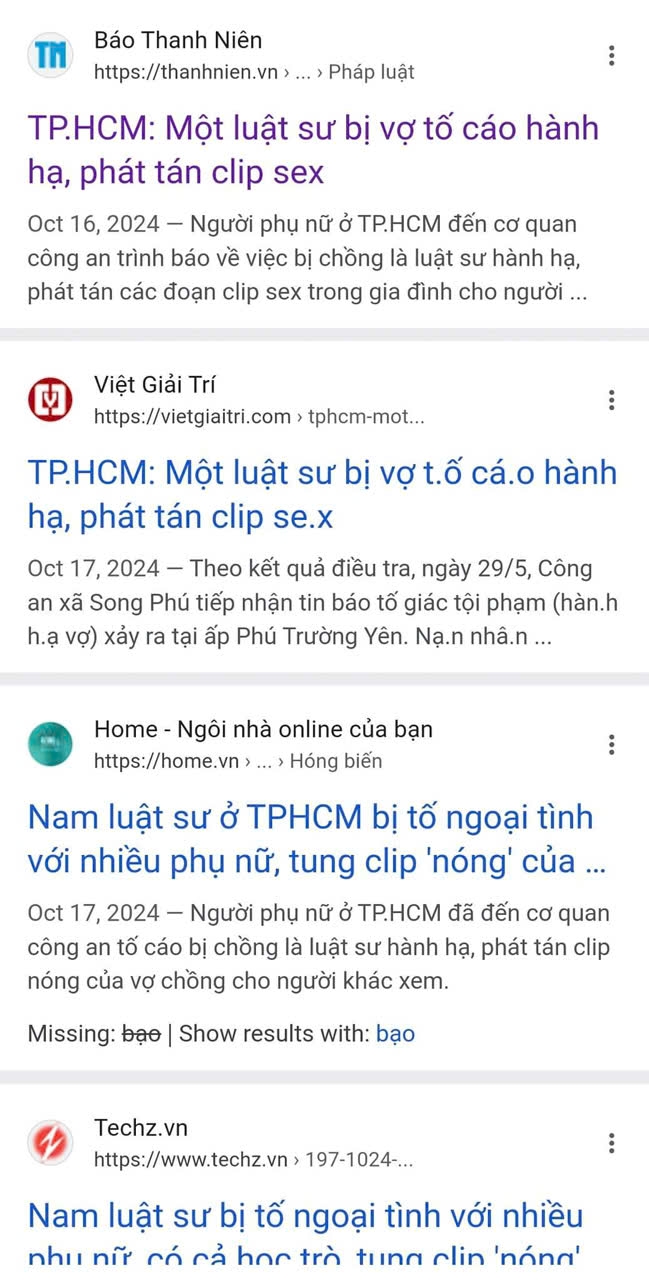
Task: Open overflow menu for Việt Giải Trí result
Action: point(611,401)
